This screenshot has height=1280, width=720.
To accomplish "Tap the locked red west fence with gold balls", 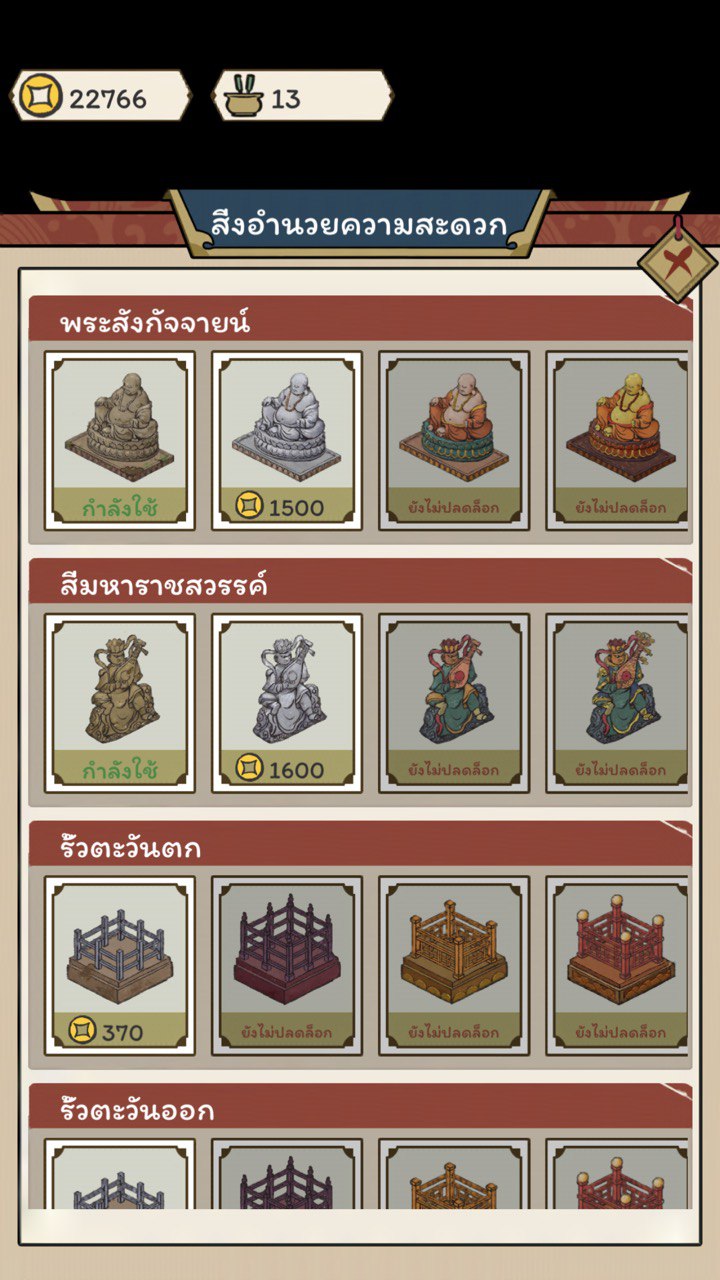I will pos(618,966).
